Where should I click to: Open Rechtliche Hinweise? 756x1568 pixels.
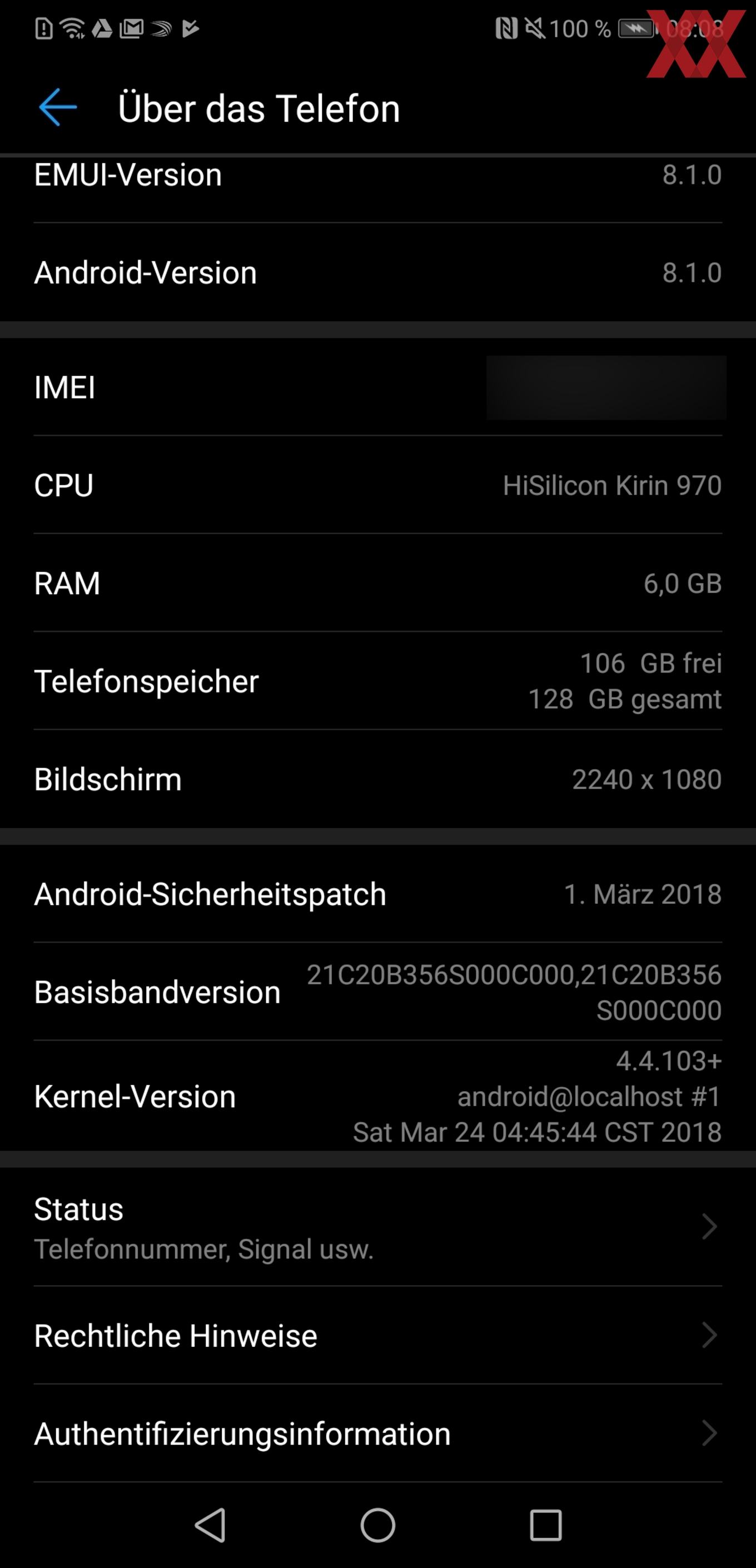(x=378, y=1336)
